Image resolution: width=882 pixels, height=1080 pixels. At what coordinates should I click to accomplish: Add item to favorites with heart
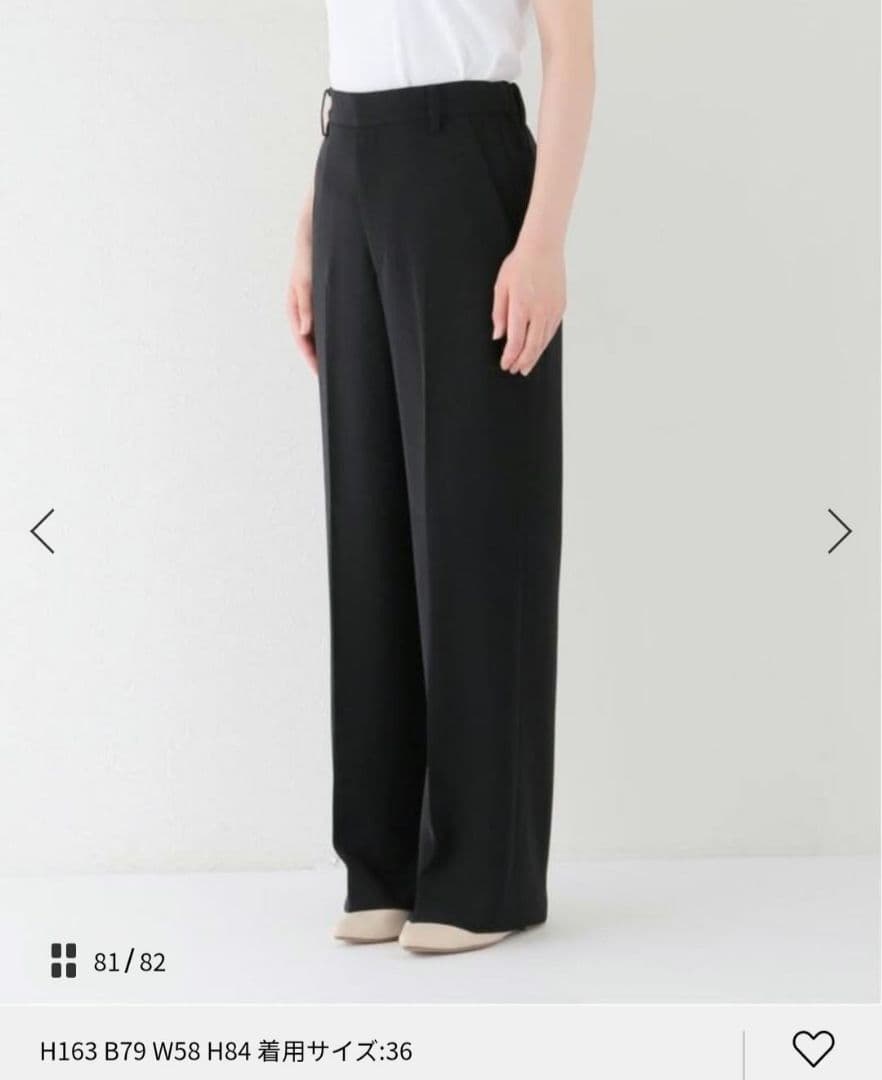tap(812, 1047)
